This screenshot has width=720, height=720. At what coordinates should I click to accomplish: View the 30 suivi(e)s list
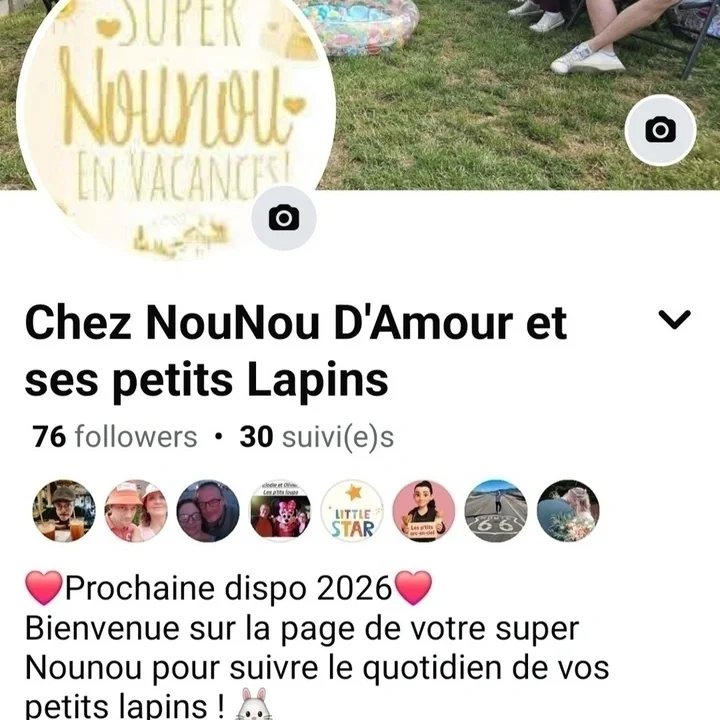point(317,437)
